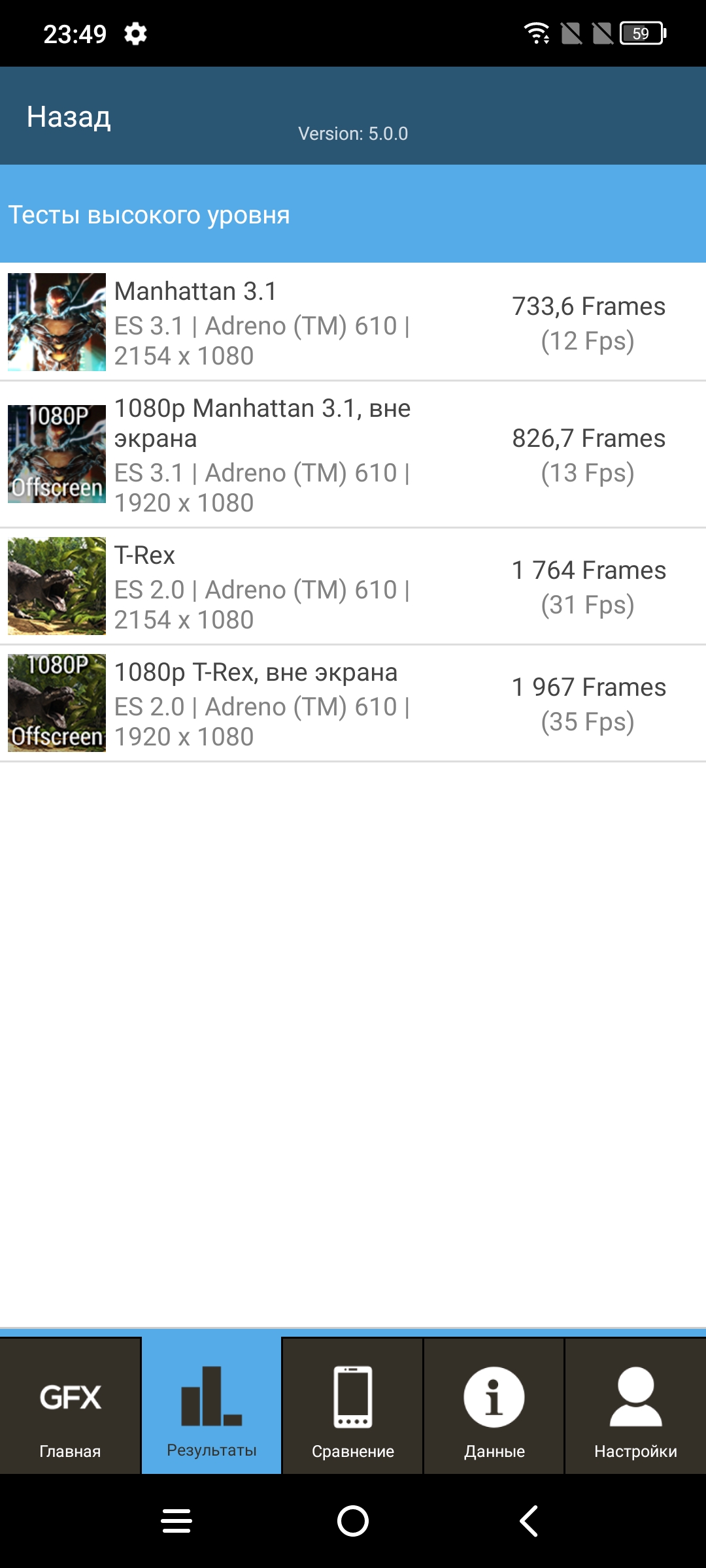The height and width of the screenshot is (1568, 706).
Task: Open 1080p Manhattan 3.1 offscreen result
Action: point(353,455)
